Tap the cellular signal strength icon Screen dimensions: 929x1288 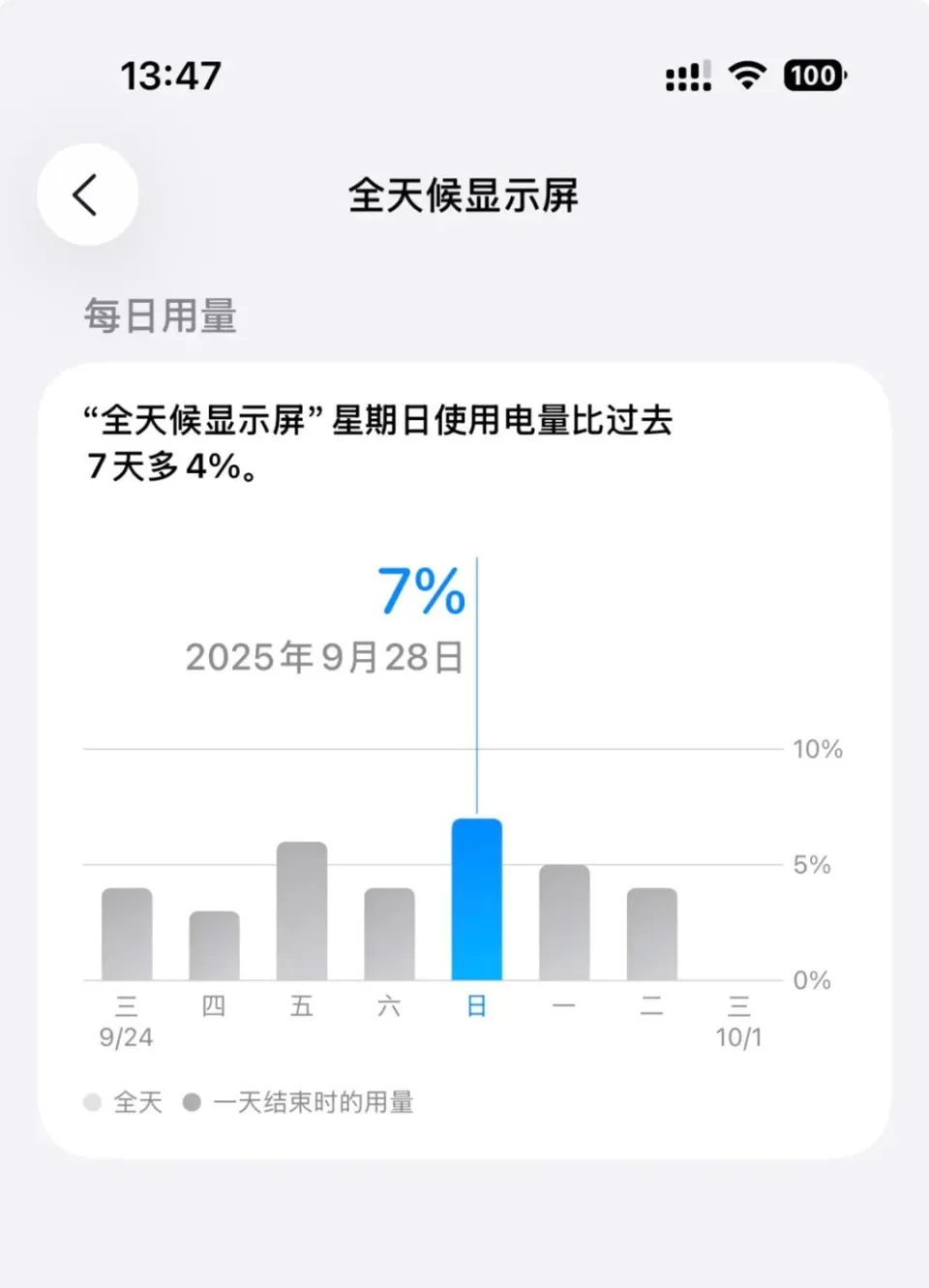click(x=687, y=75)
